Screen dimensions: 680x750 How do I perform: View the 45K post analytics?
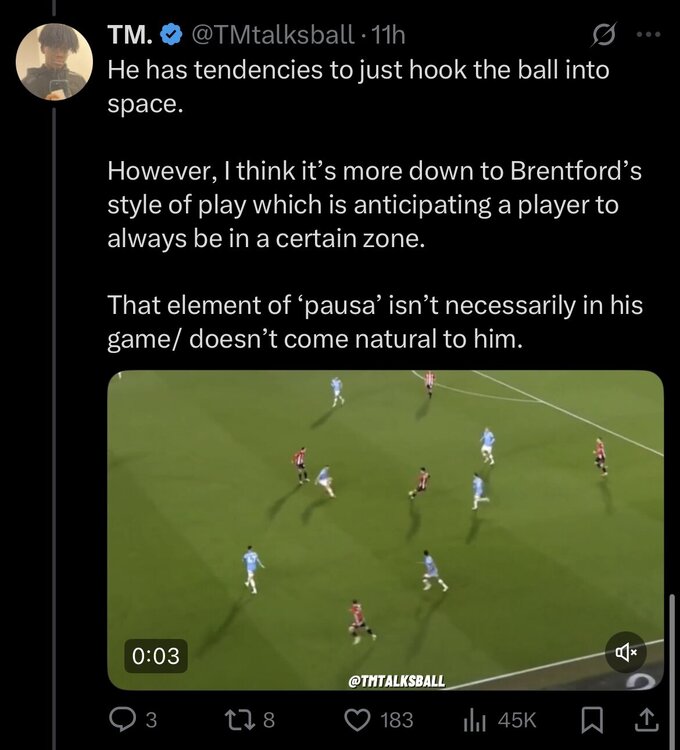[474, 719]
